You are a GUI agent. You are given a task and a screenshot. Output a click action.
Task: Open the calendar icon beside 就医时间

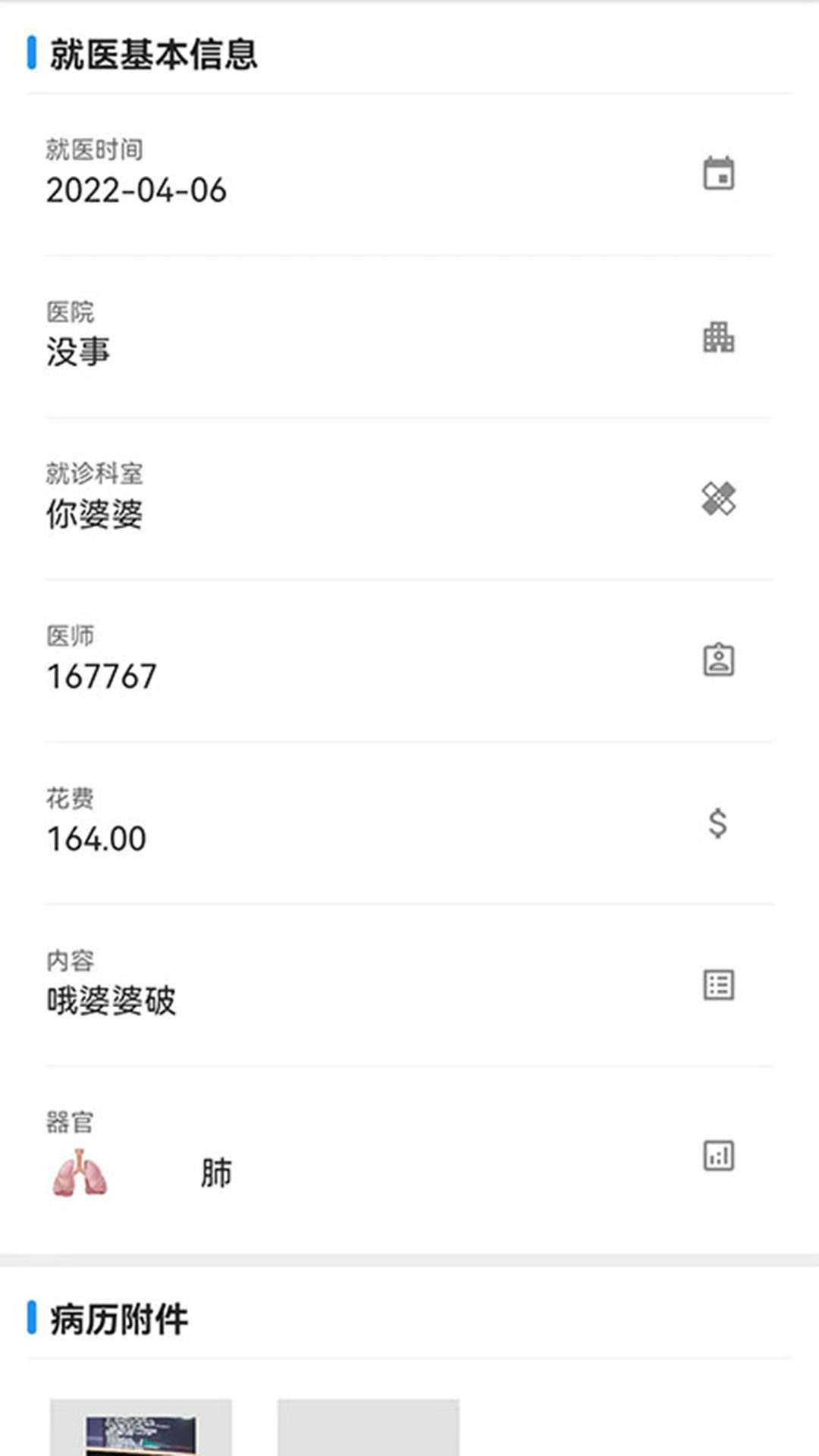coord(719,173)
